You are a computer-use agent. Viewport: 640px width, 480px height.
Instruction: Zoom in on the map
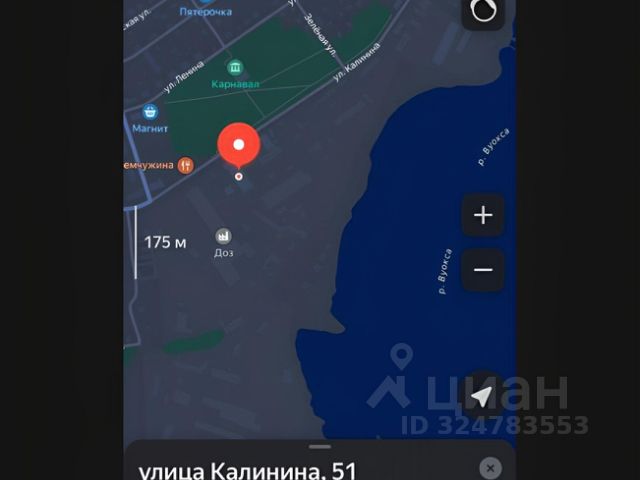click(483, 215)
